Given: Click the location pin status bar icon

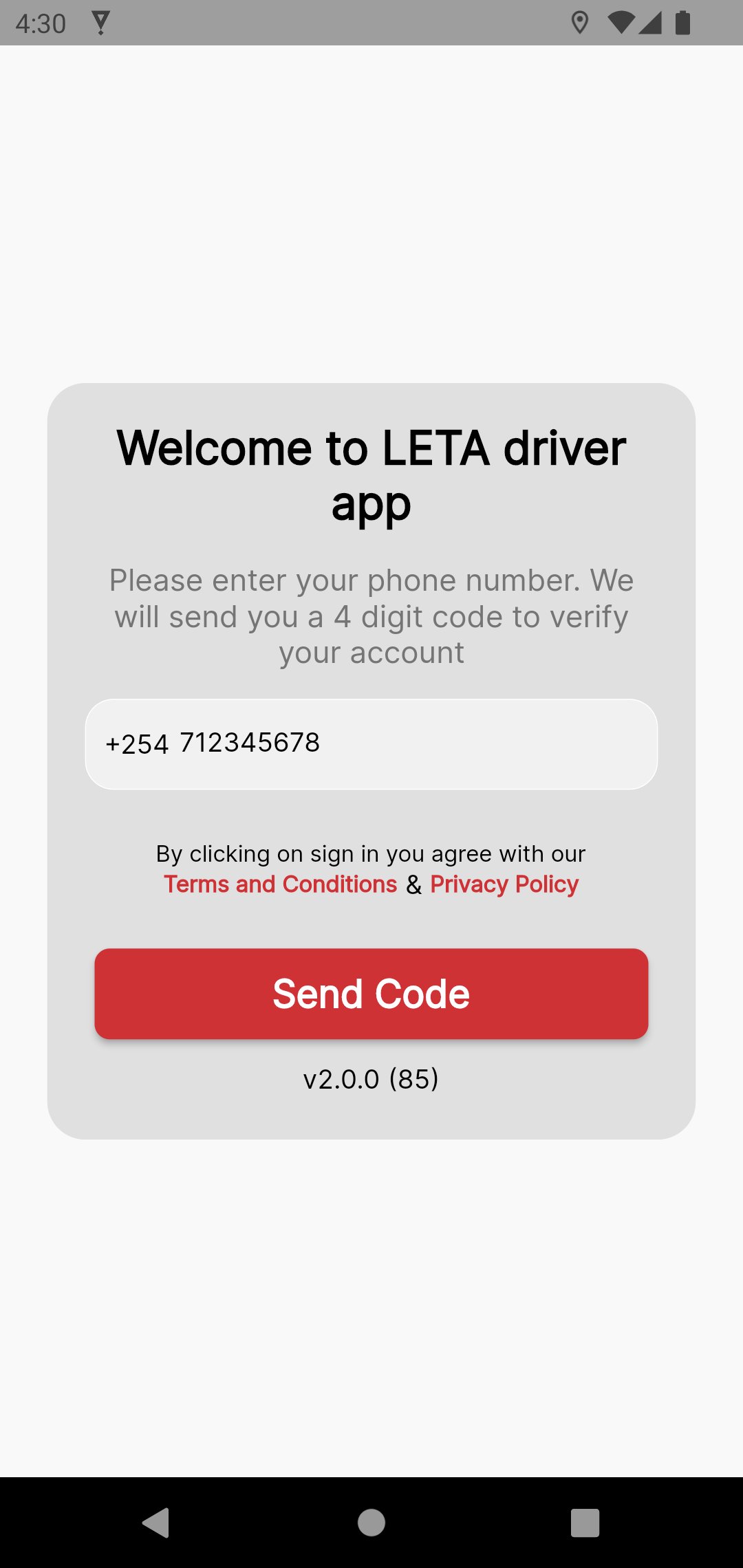Looking at the screenshot, I should pos(581,23).
